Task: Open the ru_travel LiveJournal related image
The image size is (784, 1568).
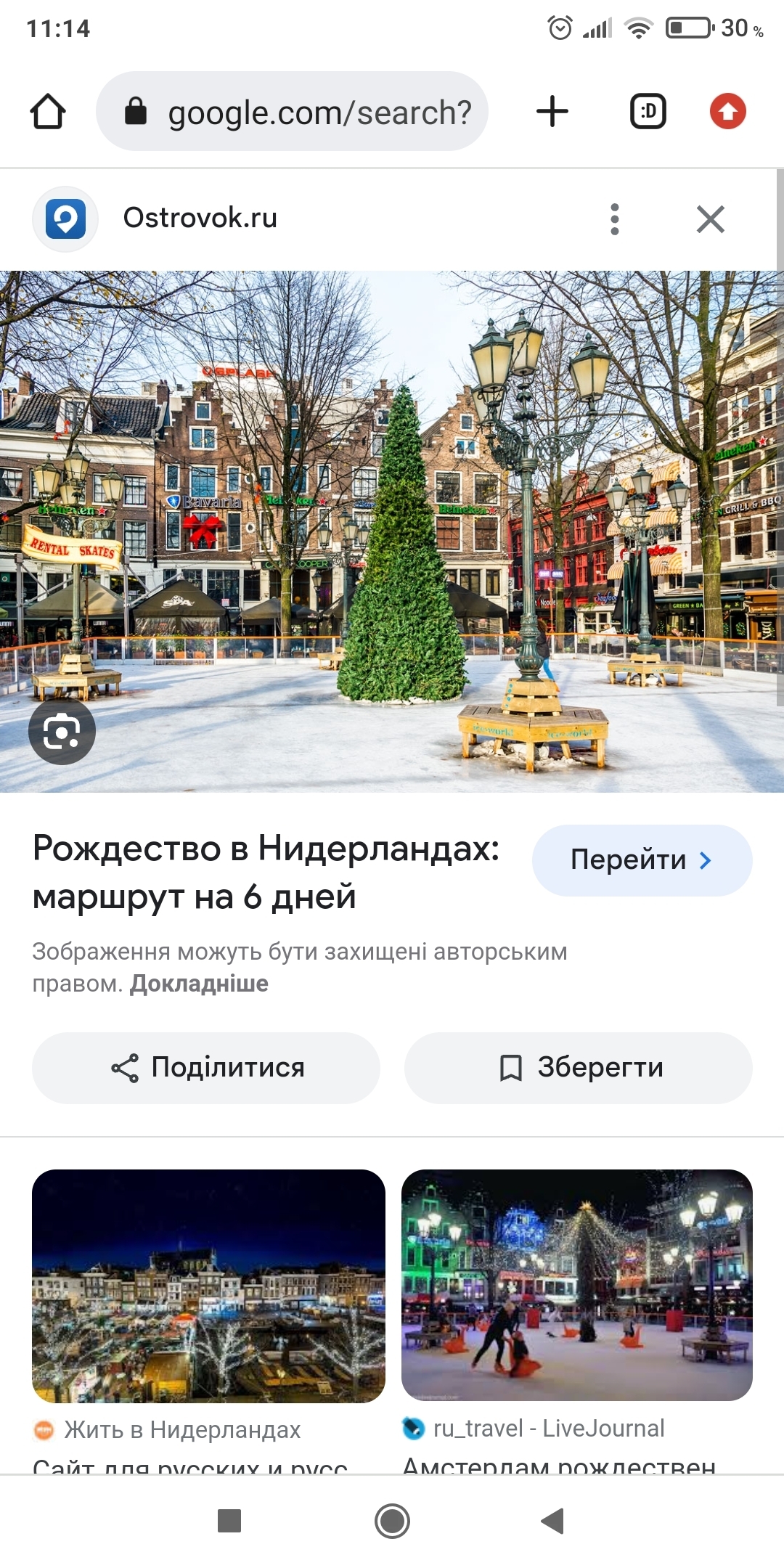Action: tap(576, 1285)
